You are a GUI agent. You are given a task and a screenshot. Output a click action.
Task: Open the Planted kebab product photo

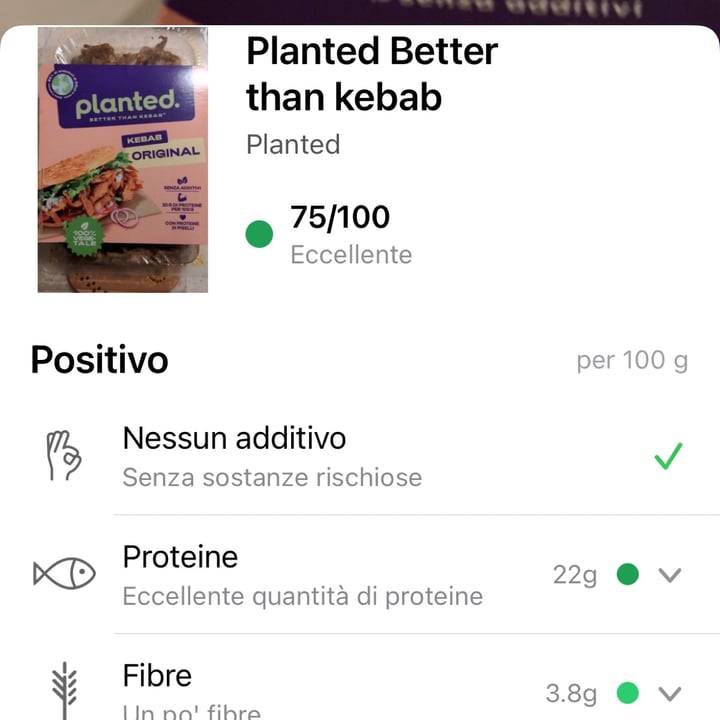[x=122, y=160]
